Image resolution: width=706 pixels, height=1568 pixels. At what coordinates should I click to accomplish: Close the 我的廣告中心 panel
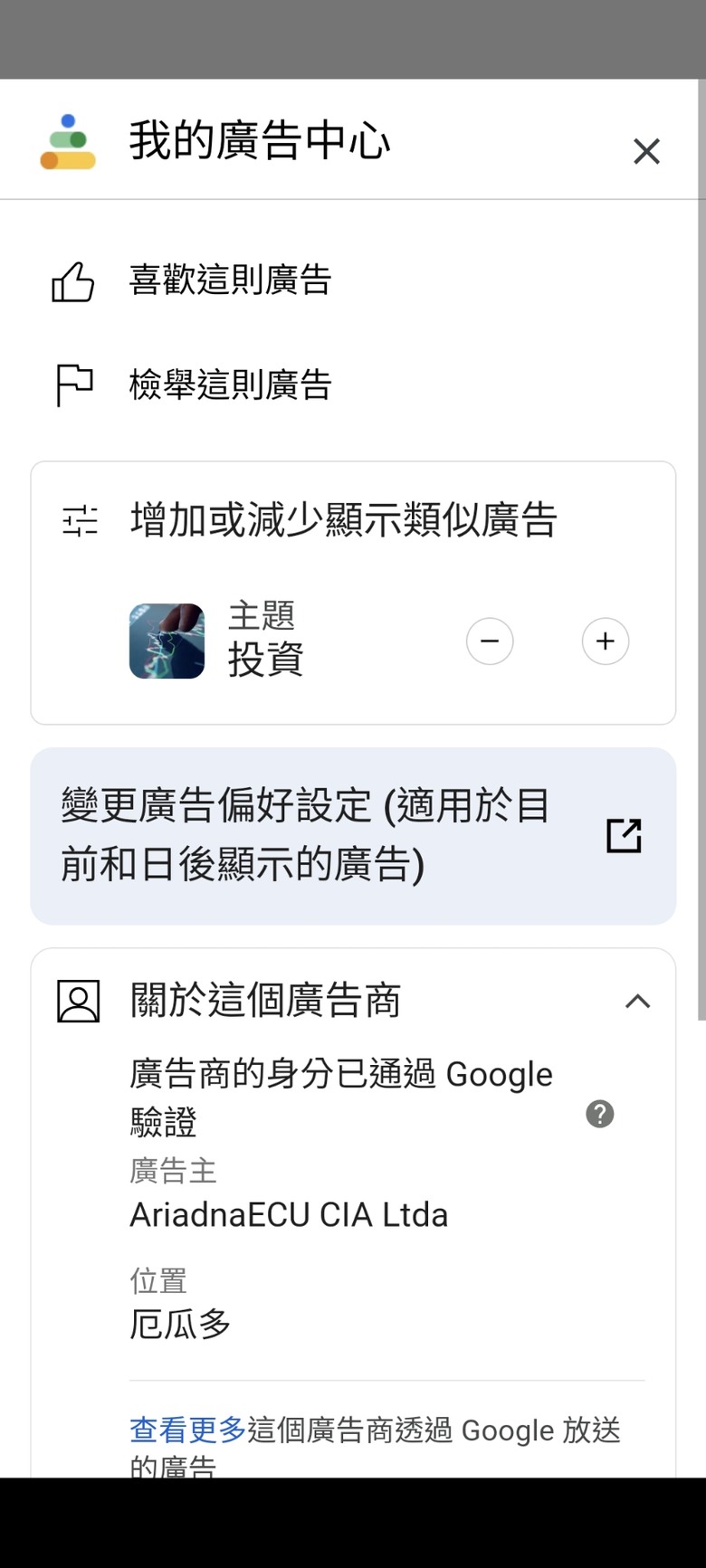[x=646, y=151]
